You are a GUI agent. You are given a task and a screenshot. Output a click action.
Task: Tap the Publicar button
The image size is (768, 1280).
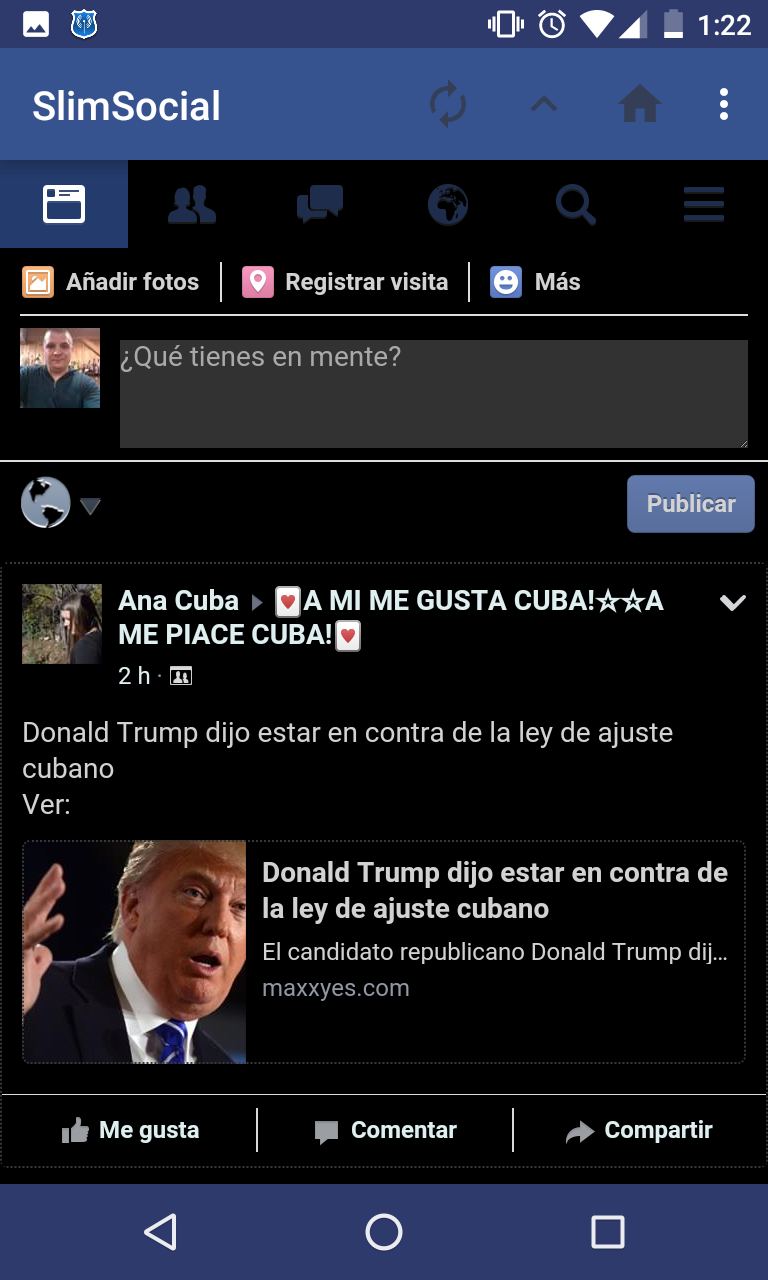click(690, 504)
